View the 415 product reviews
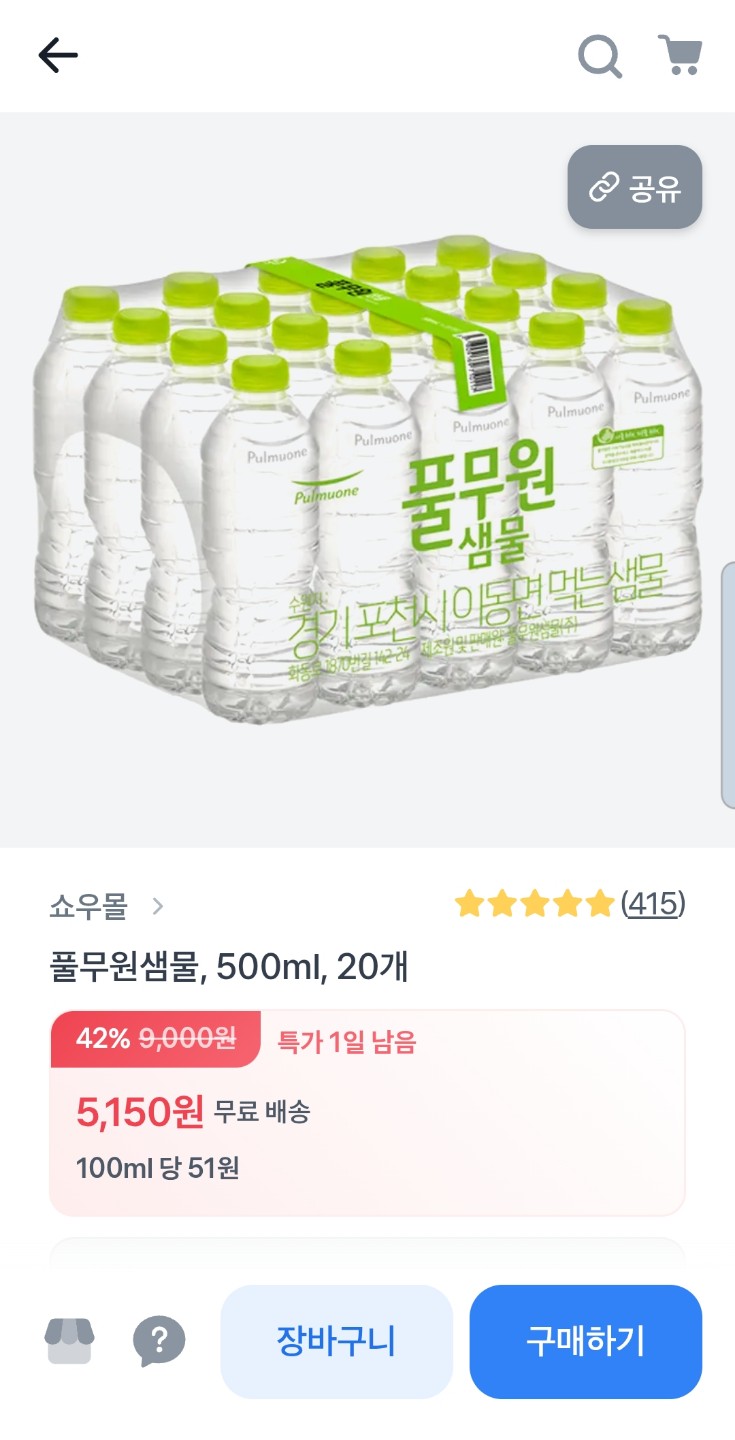 (x=652, y=904)
